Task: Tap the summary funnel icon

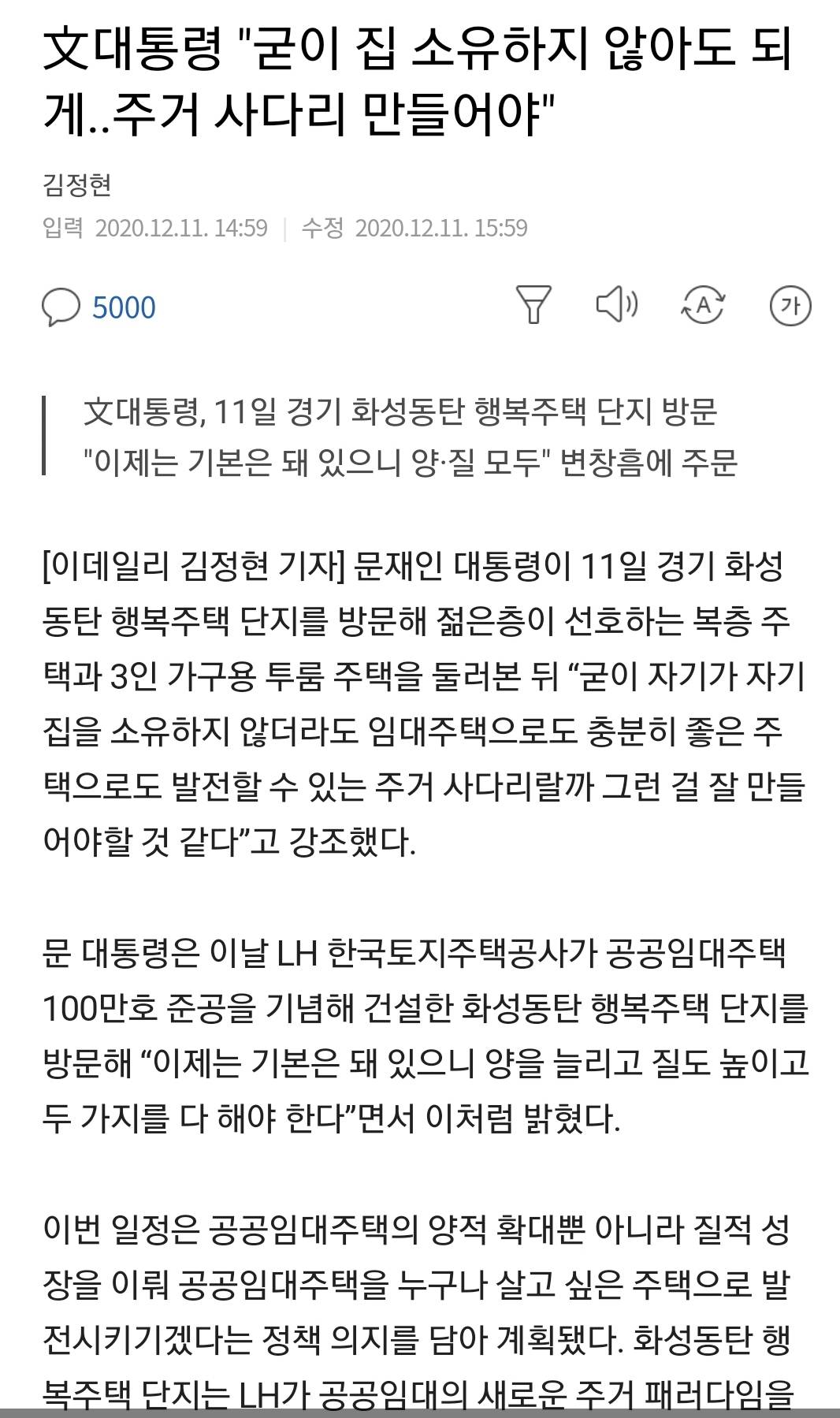Action: (533, 304)
